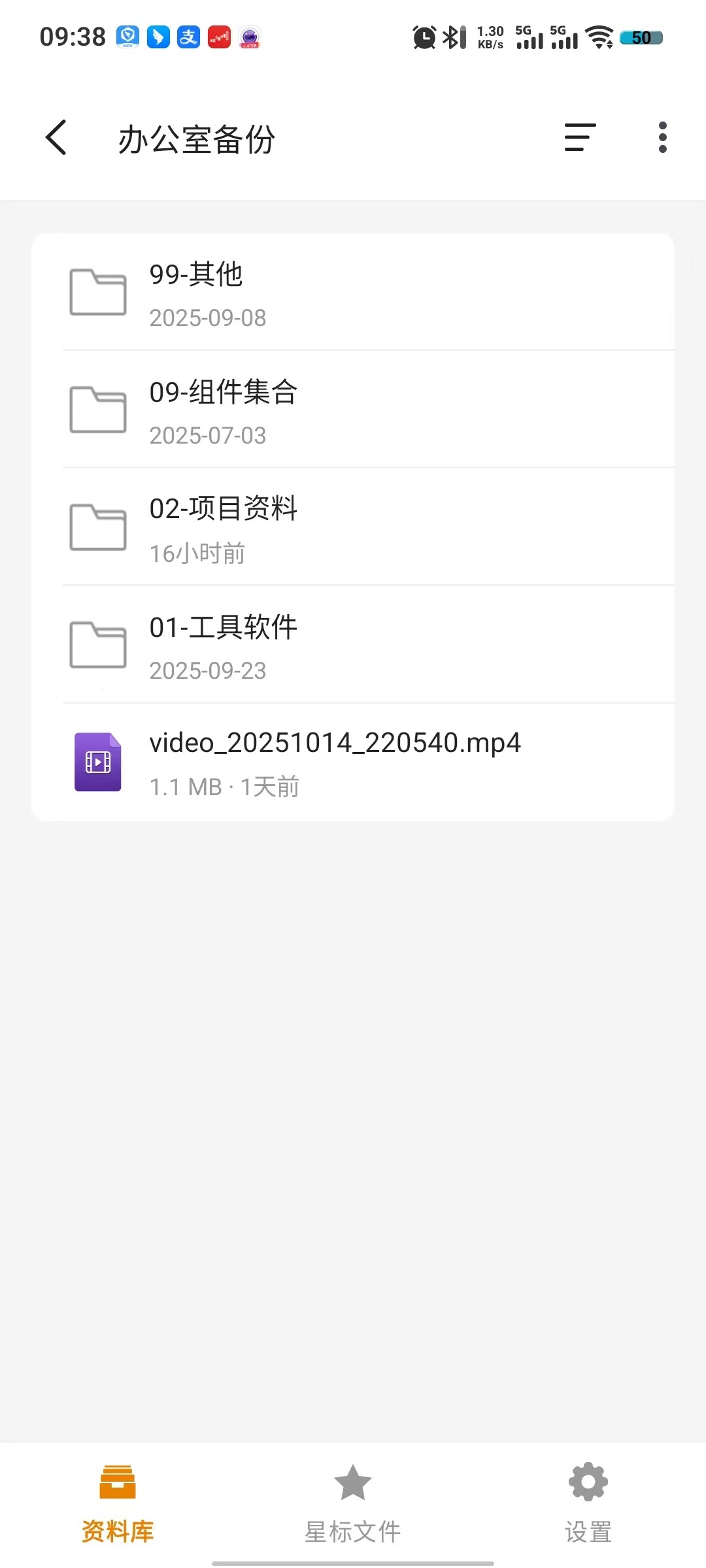Open the 01-工具软件 folder

[353, 645]
